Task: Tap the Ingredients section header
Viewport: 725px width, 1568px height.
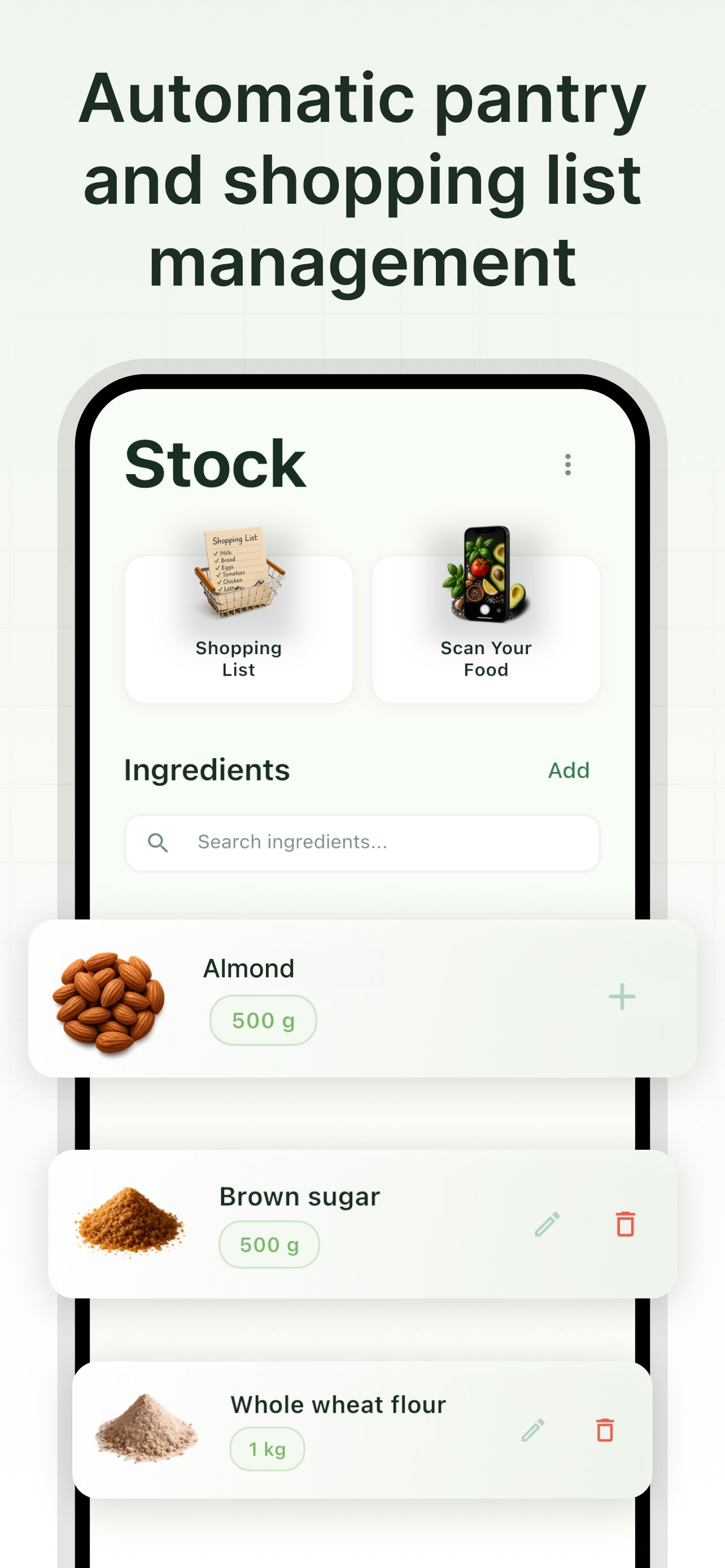Action: click(208, 769)
